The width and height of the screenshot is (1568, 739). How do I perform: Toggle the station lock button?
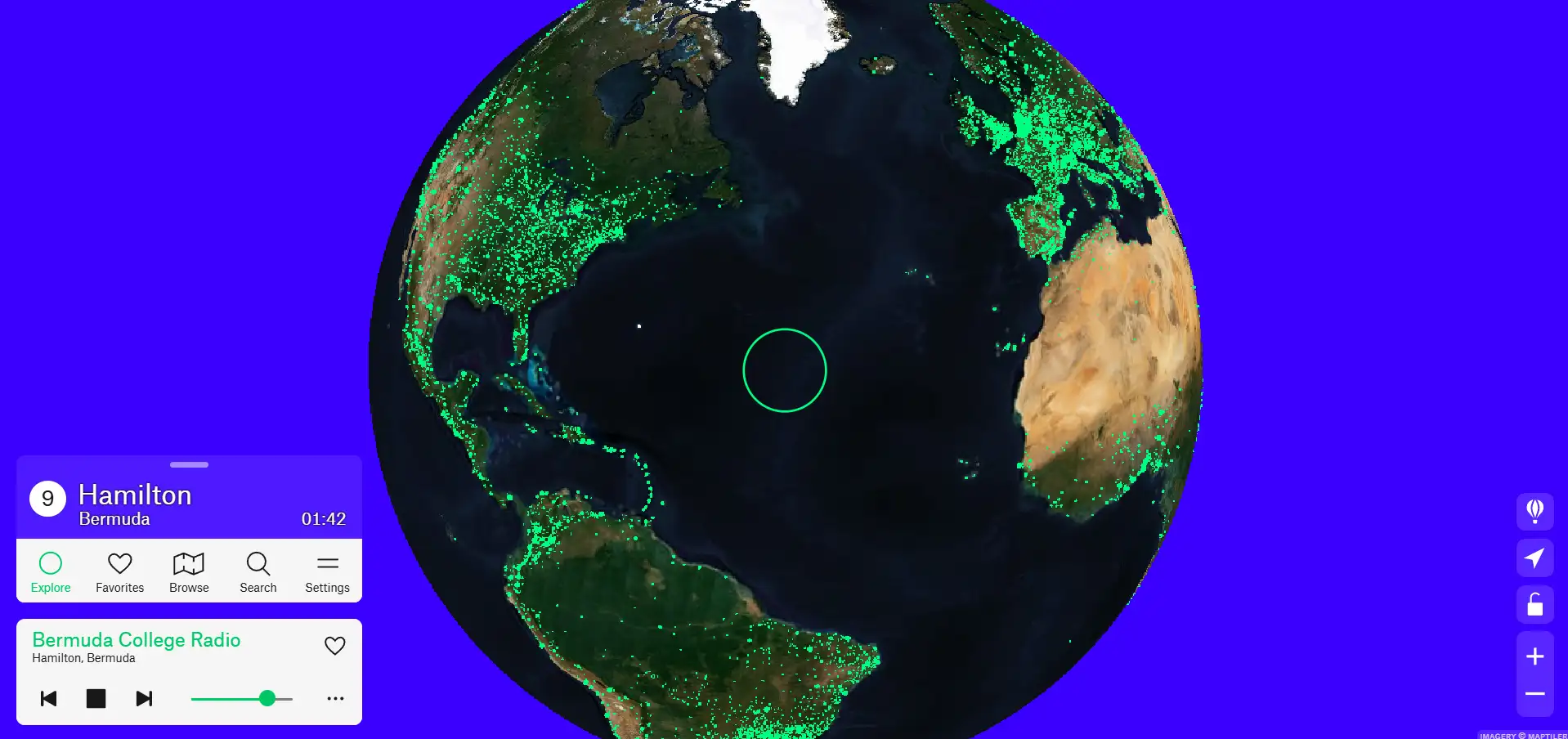(1534, 605)
